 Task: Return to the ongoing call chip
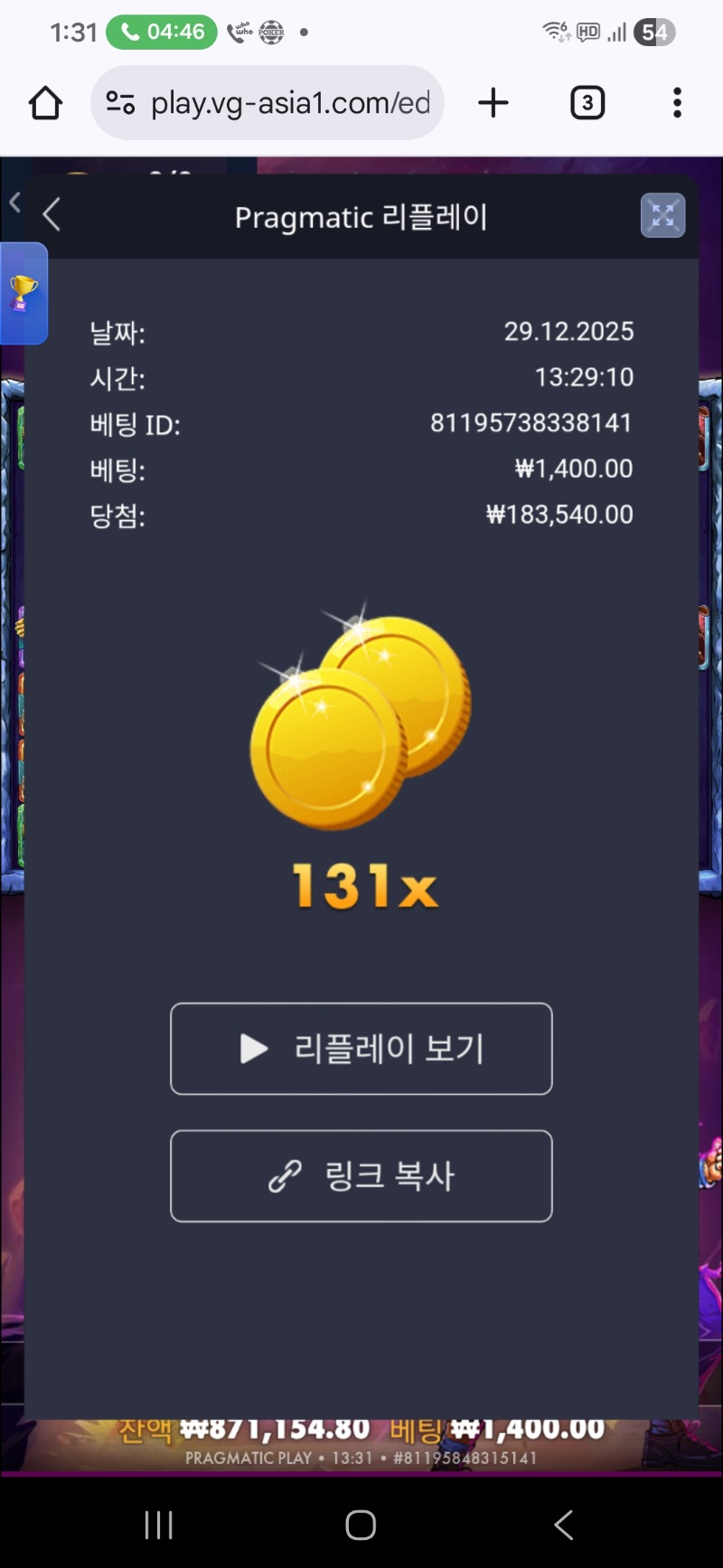(162, 33)
